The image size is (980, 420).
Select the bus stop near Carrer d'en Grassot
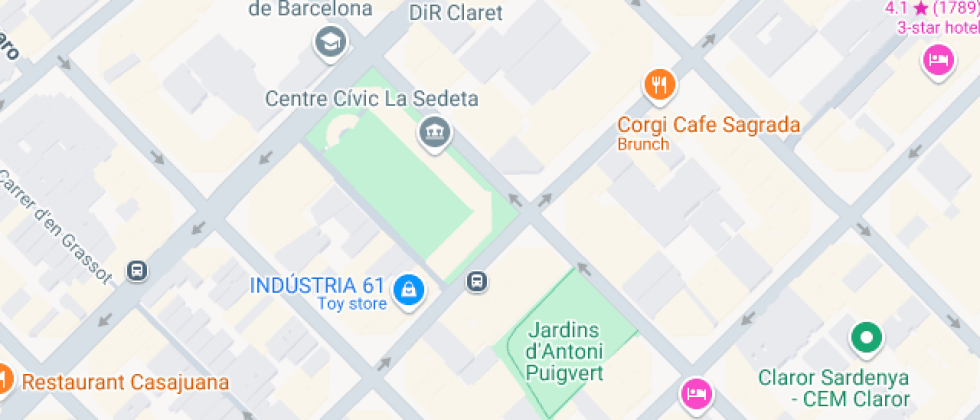point(137,271)
